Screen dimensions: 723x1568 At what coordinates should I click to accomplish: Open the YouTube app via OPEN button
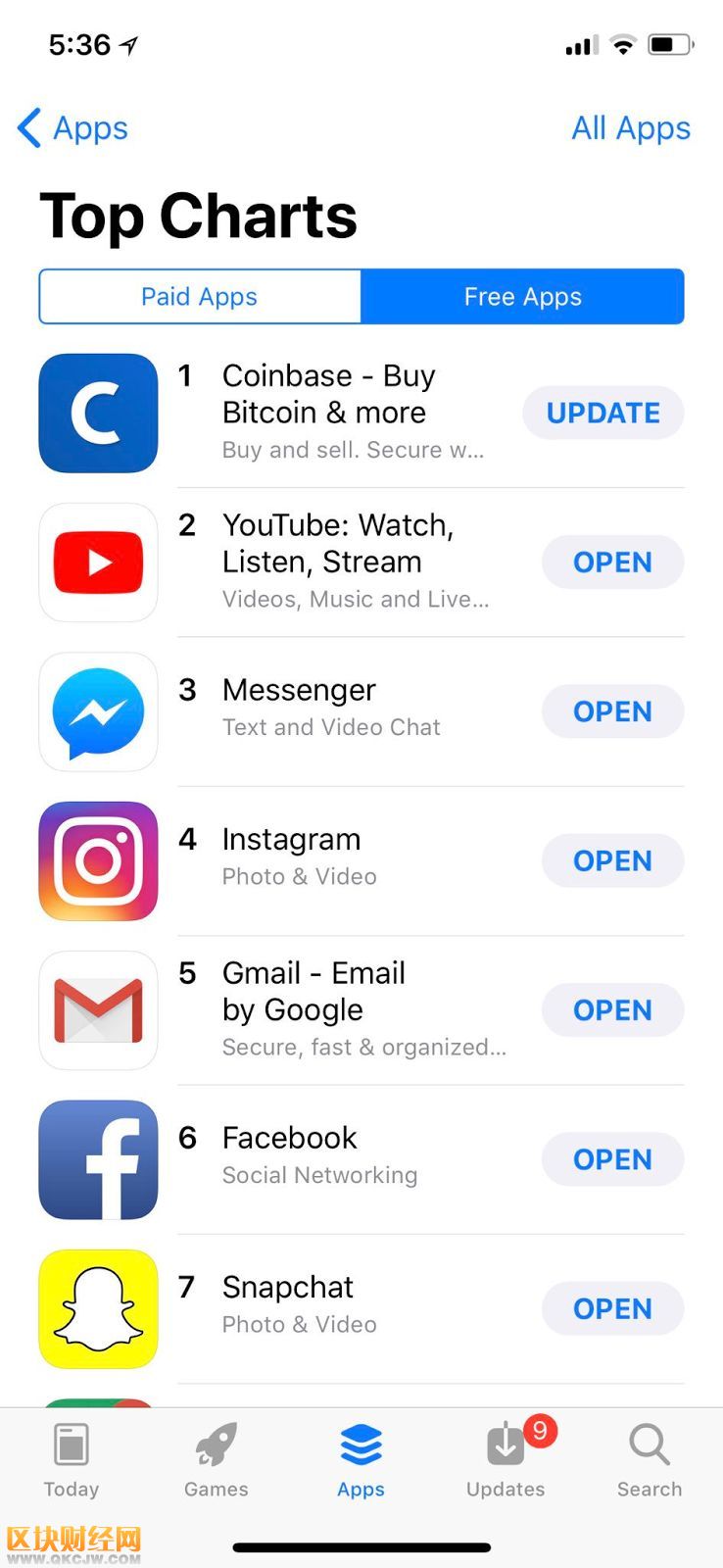point(612,563)
